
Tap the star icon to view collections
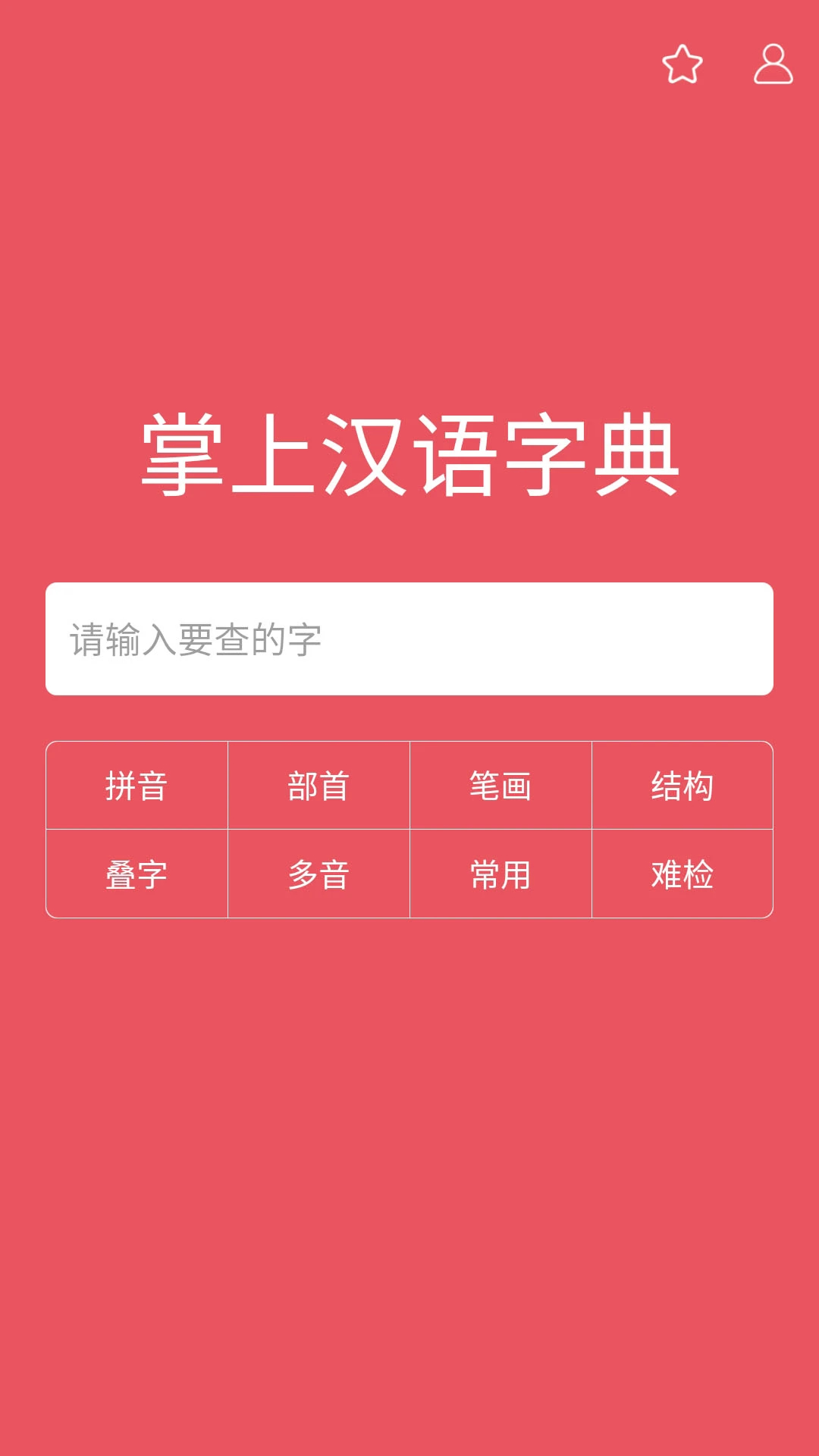point(683,65)
